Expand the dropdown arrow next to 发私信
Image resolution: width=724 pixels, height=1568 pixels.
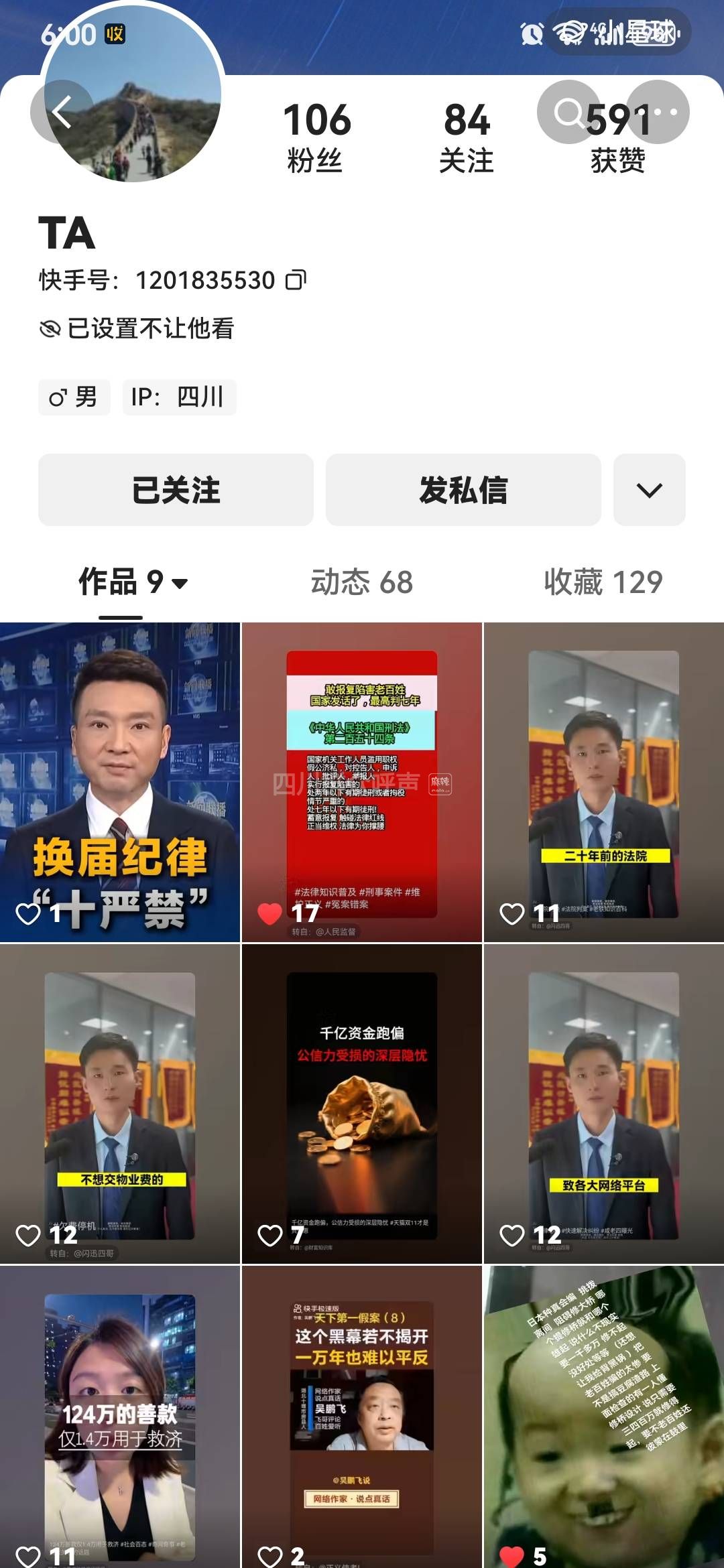[x=649, y=490]
